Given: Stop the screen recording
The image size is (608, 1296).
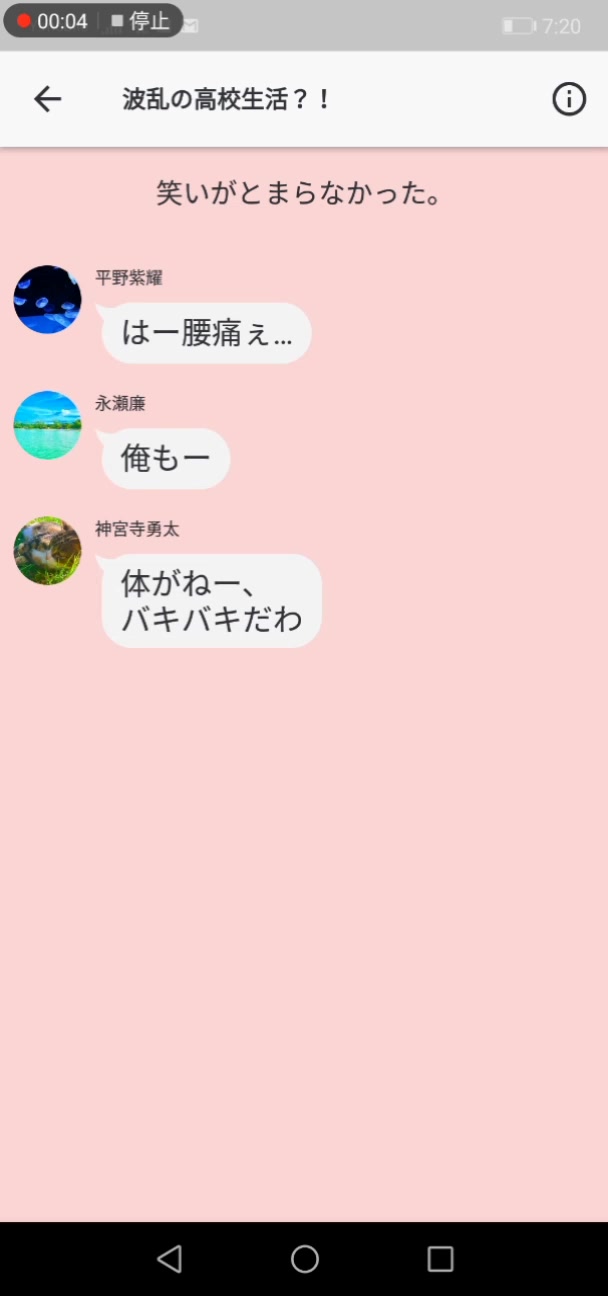Looking at the screenshot, I should click(141, 21).
